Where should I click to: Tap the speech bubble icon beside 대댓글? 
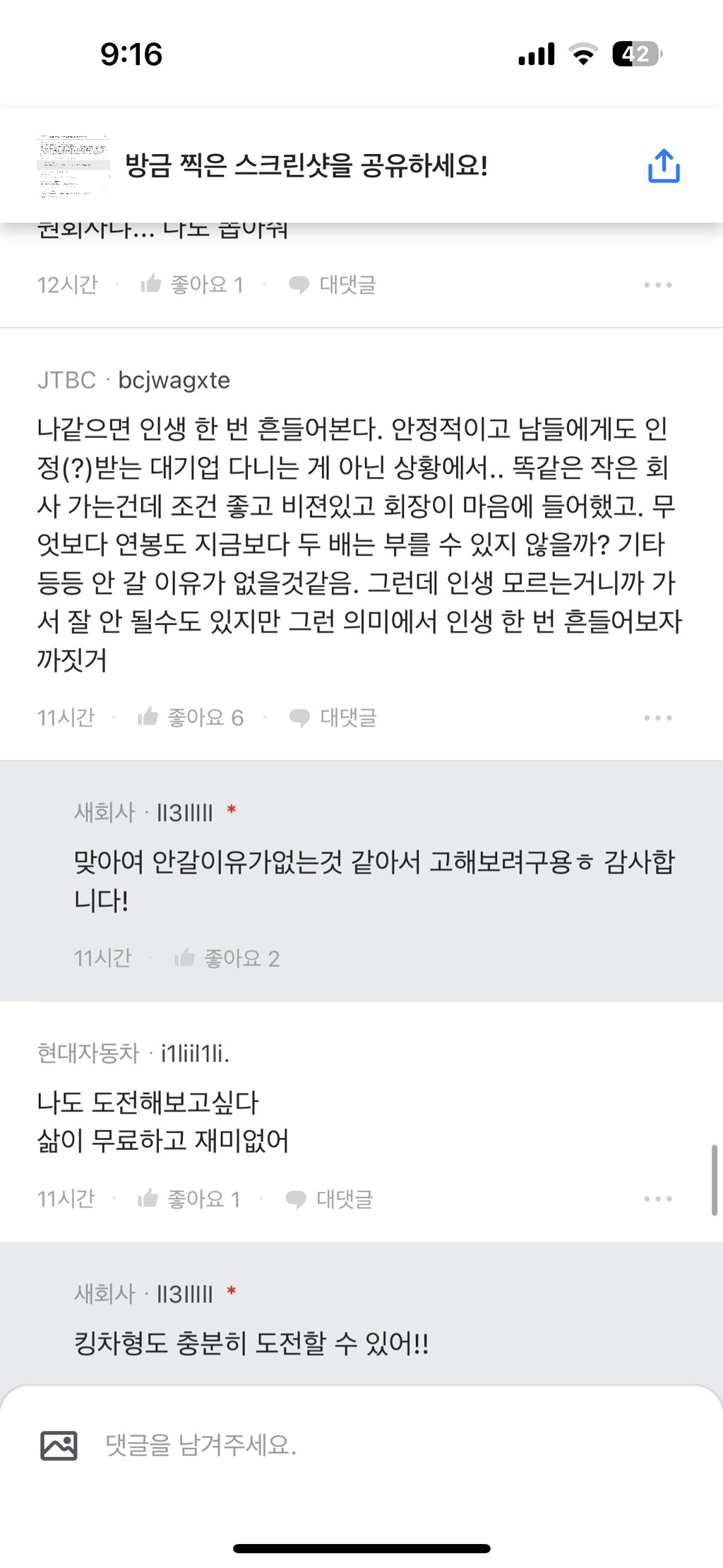pyautogui.click(x=299, y=285)
